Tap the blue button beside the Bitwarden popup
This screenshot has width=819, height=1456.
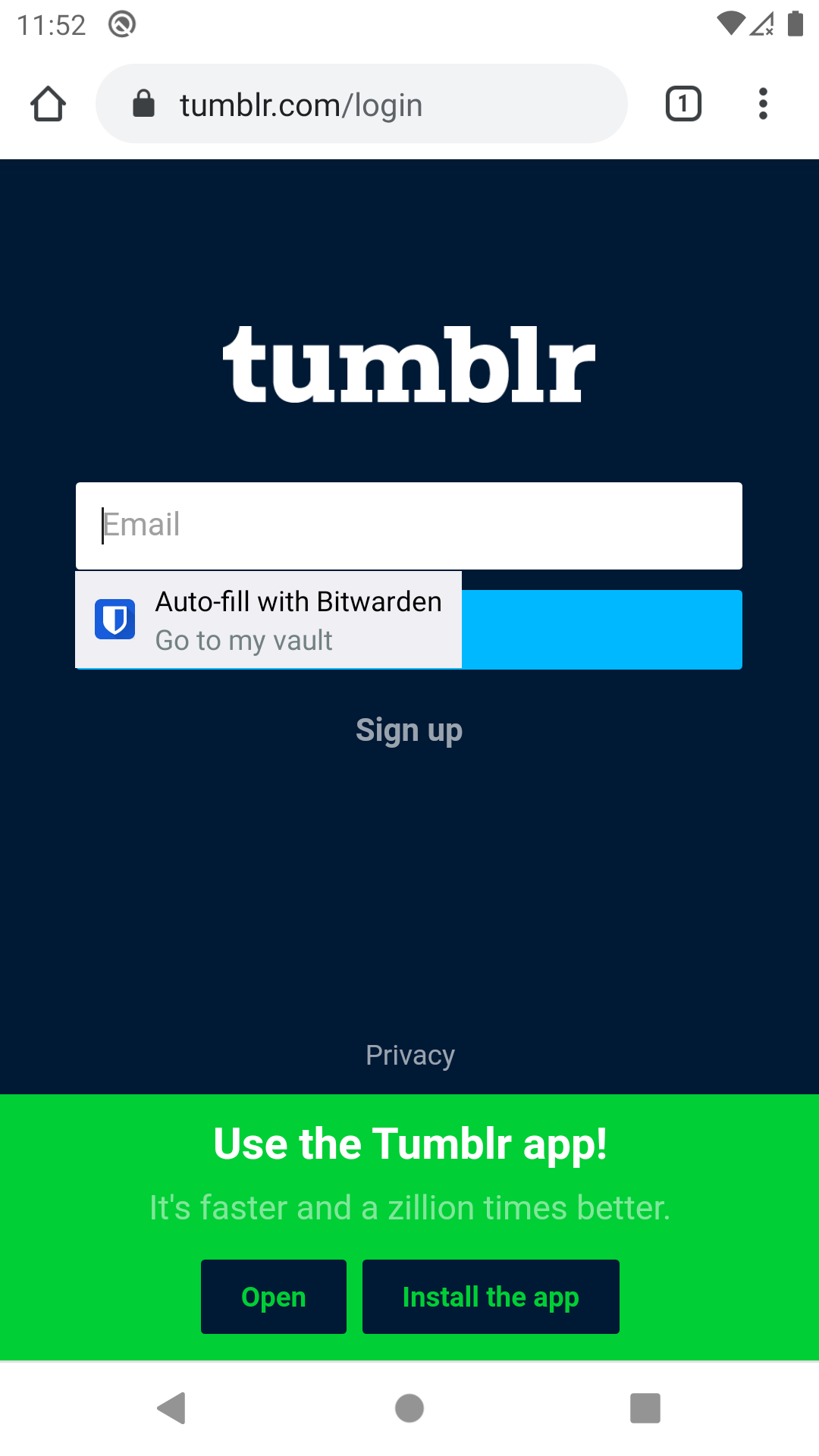601,629
